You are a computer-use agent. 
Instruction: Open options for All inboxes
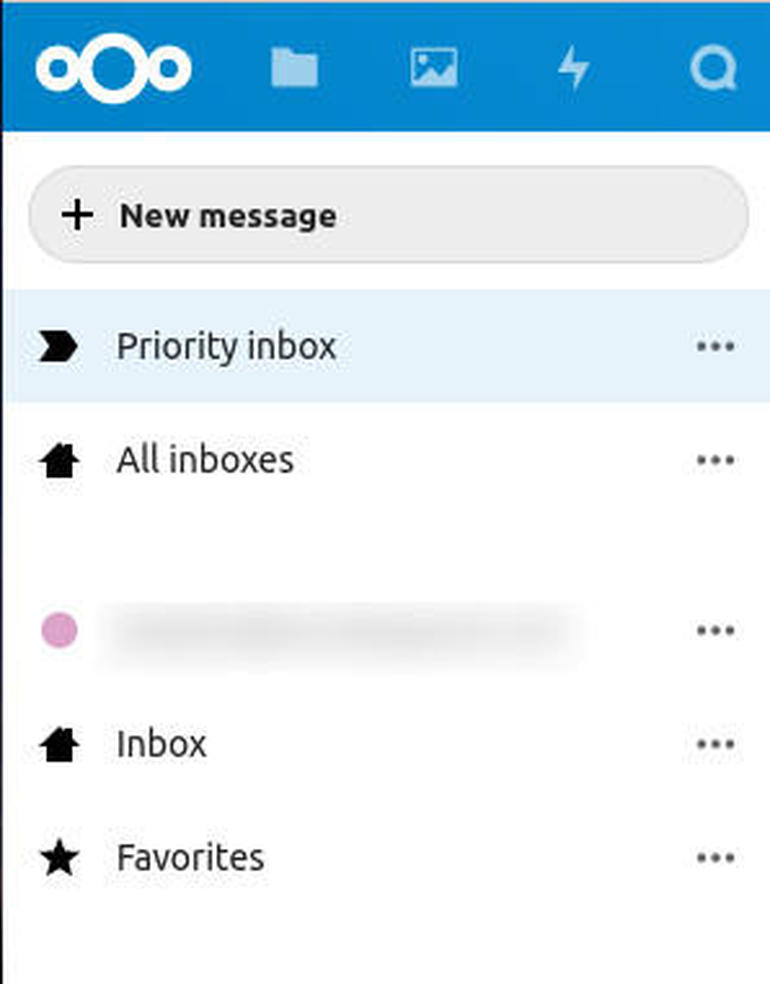715,460
